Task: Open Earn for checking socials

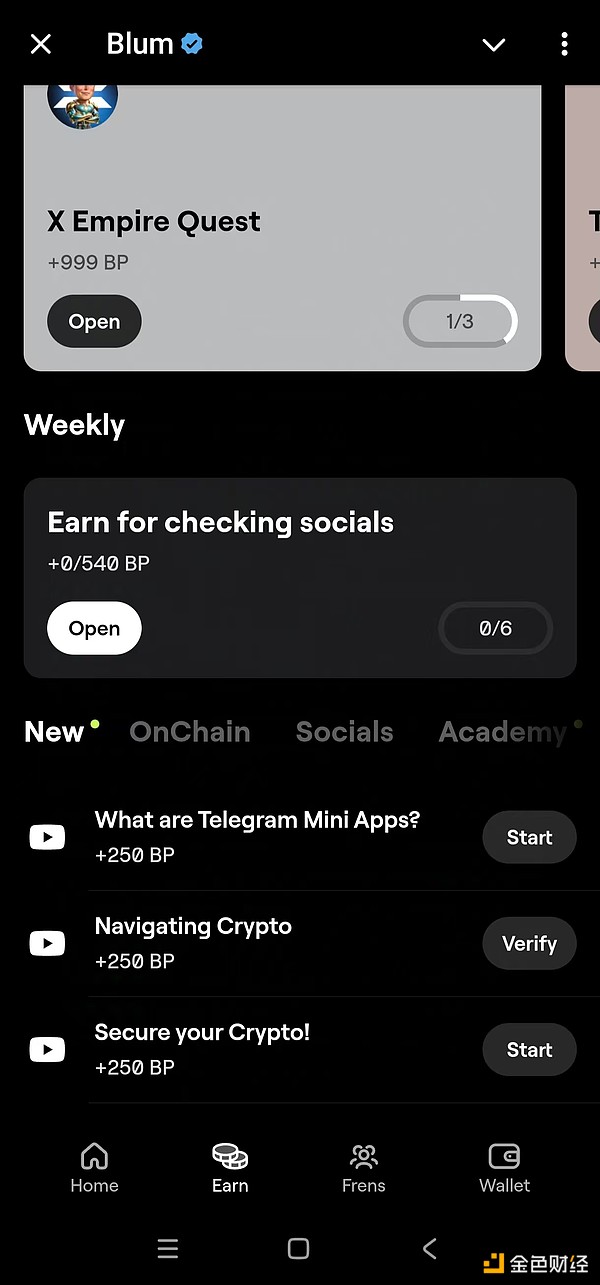Action: 94,629
